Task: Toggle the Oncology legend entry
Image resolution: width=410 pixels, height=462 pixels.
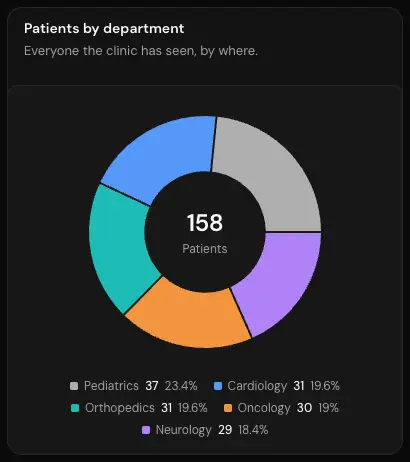Action: pyautogui.click(x=281, y=408)
